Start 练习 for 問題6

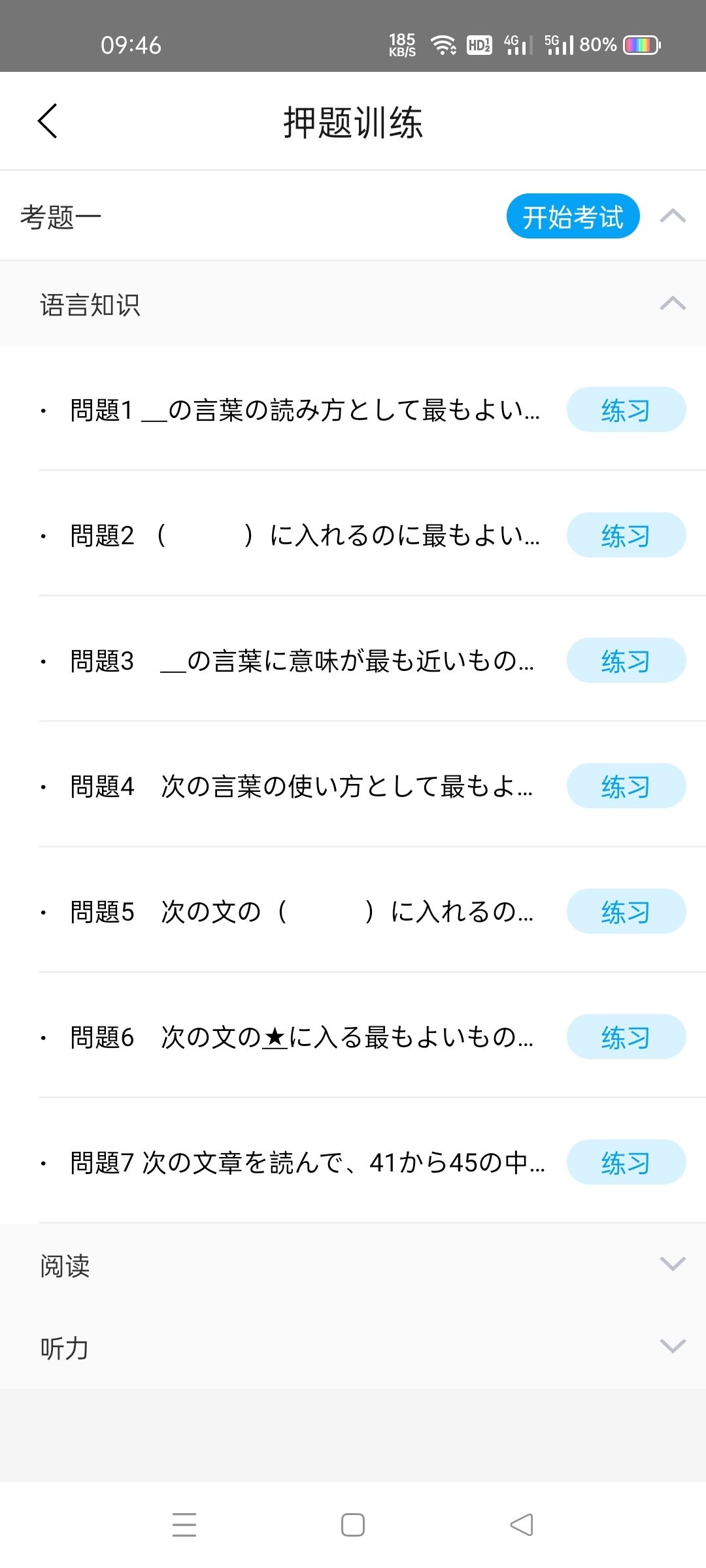(x=626, y=1037)
